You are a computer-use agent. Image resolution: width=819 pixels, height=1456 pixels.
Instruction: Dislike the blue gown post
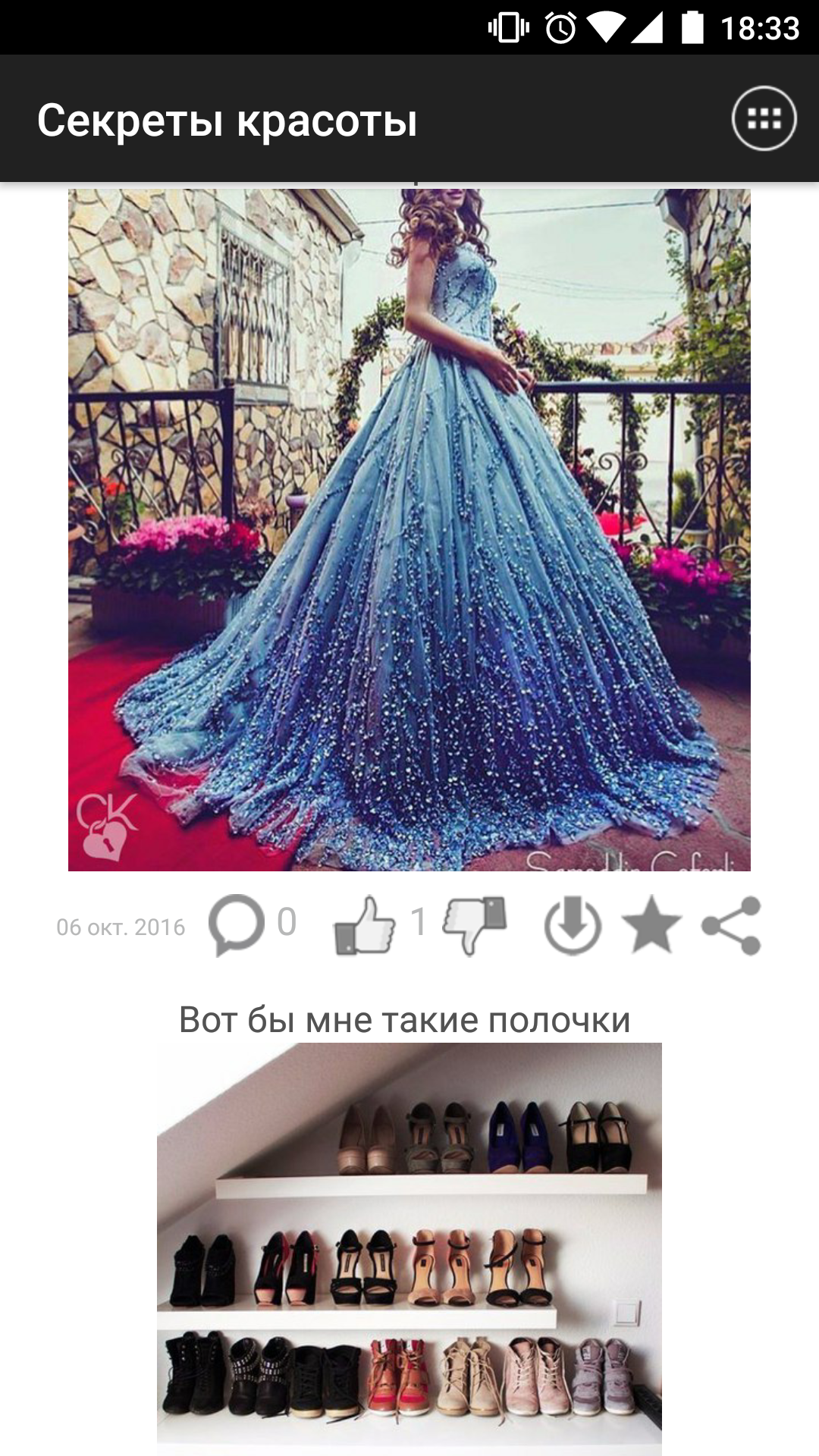click(475, 925)
